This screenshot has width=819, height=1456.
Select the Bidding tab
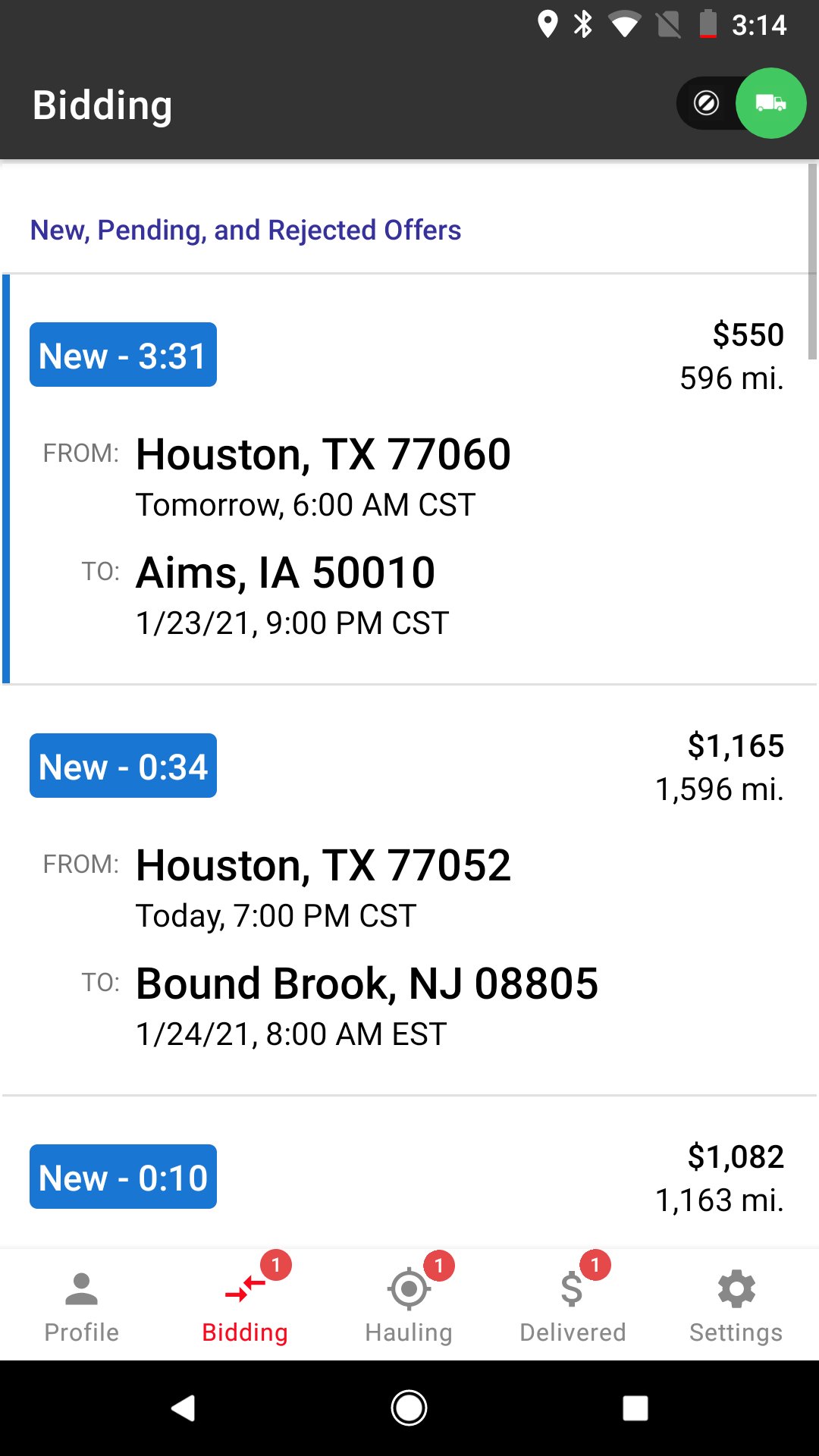245,1304
